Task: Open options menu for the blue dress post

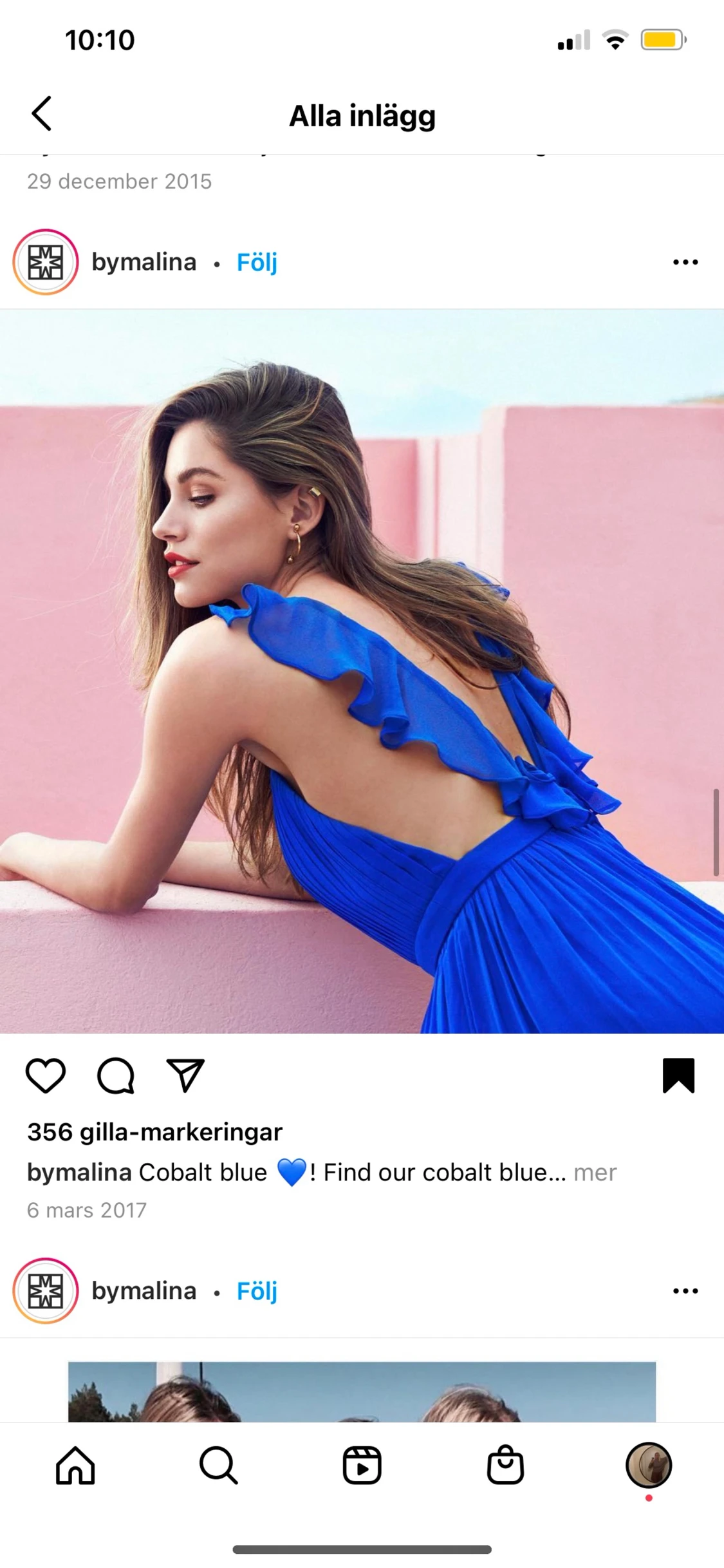Action: [x=685, y=262]
